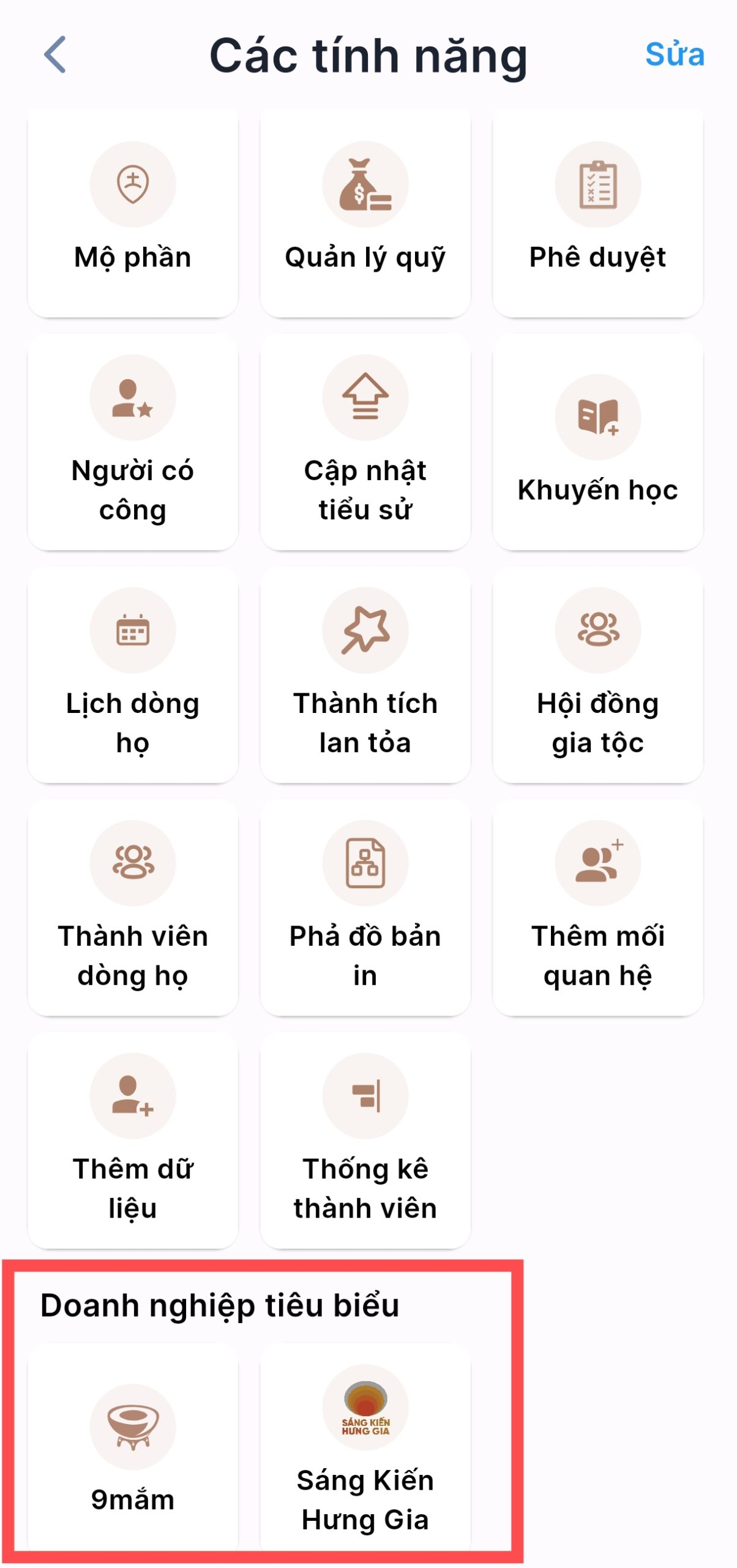Screen dimensions: 737x1568
Task: Open the Phê duyệt approvals tile
Action: (x=598, y=213)
